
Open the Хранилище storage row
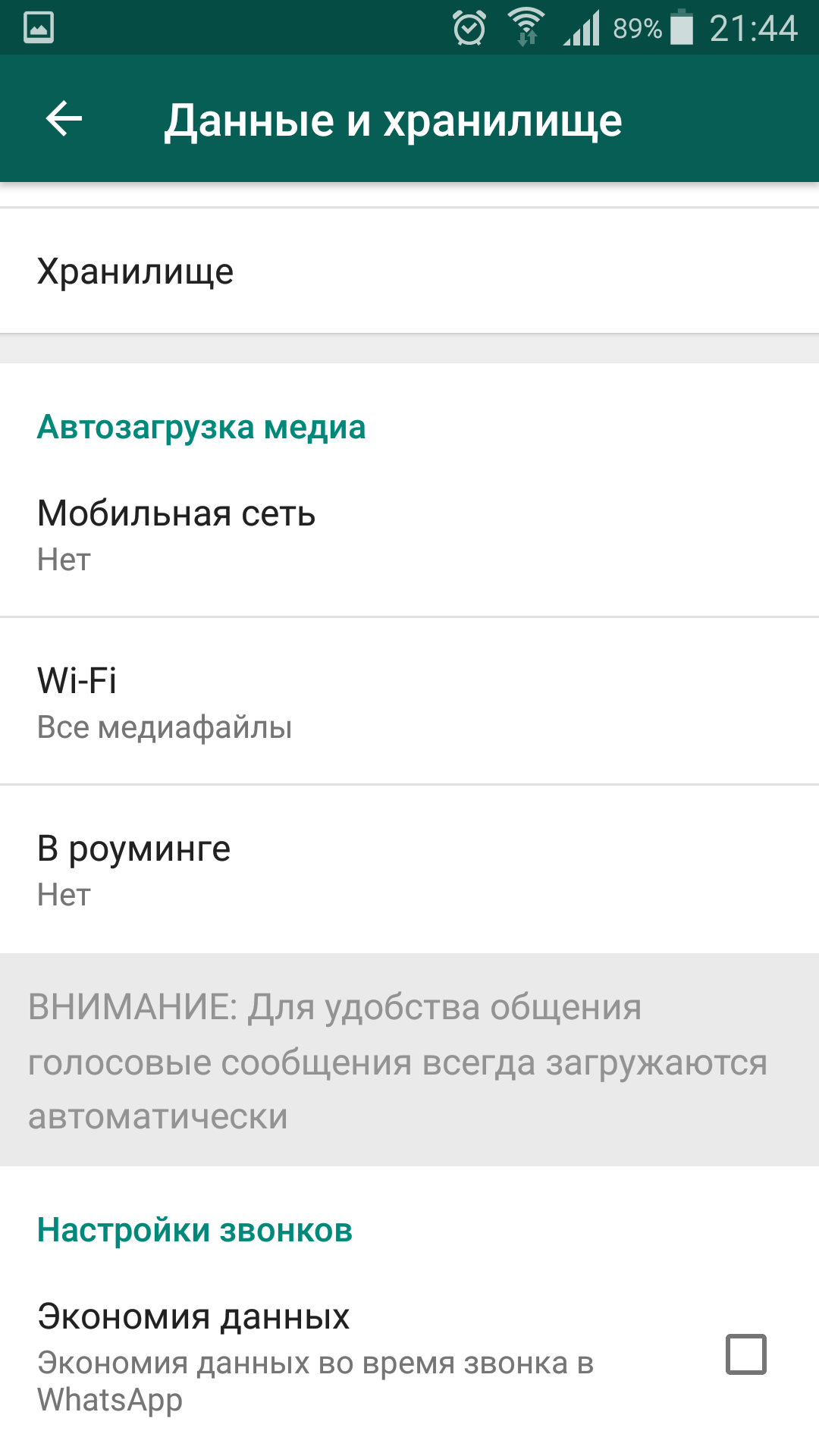pos(409,271)
